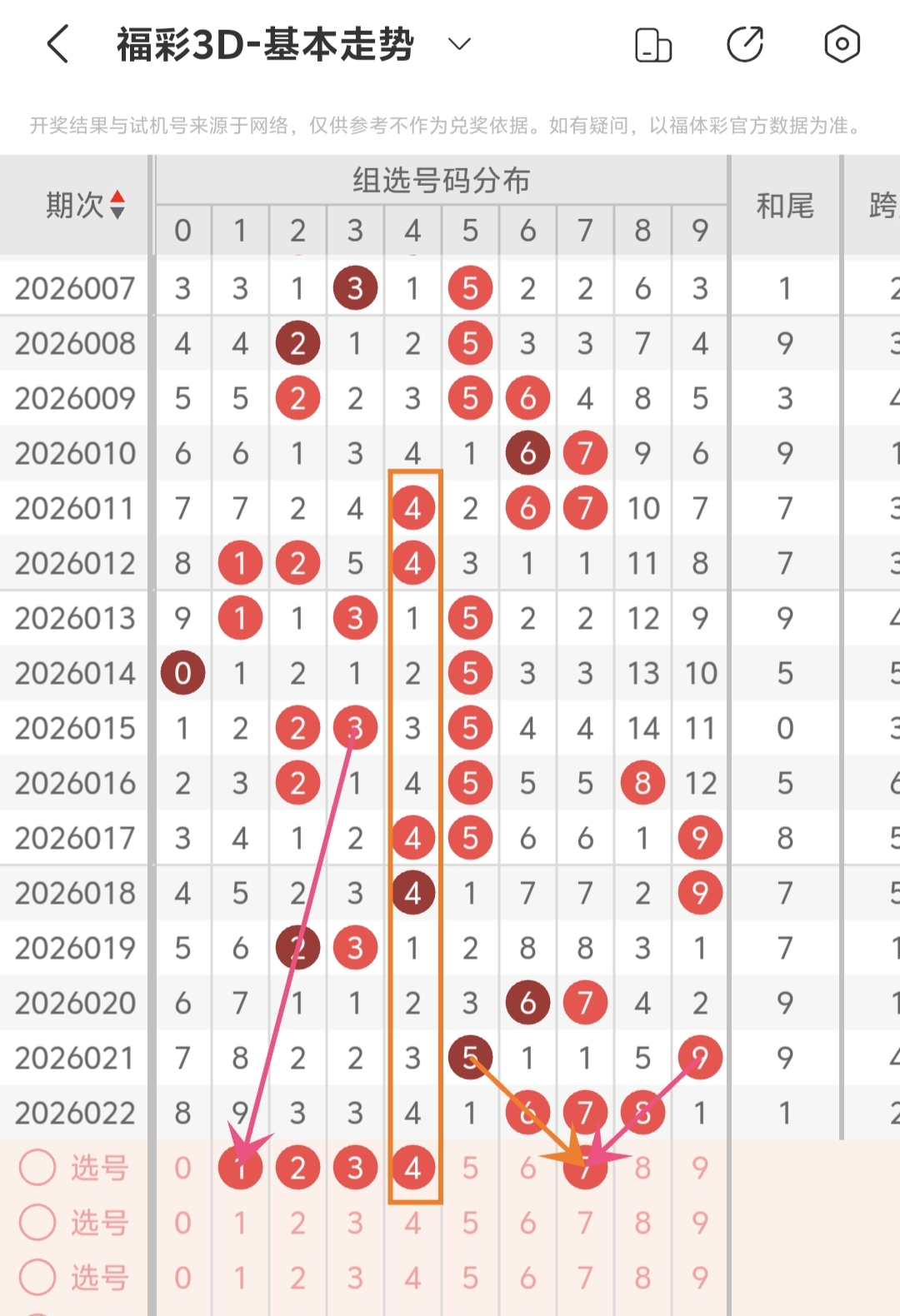Select the third 选号 radio circle
This screenshot has width=900, height=1316.
coord(37,1278)
